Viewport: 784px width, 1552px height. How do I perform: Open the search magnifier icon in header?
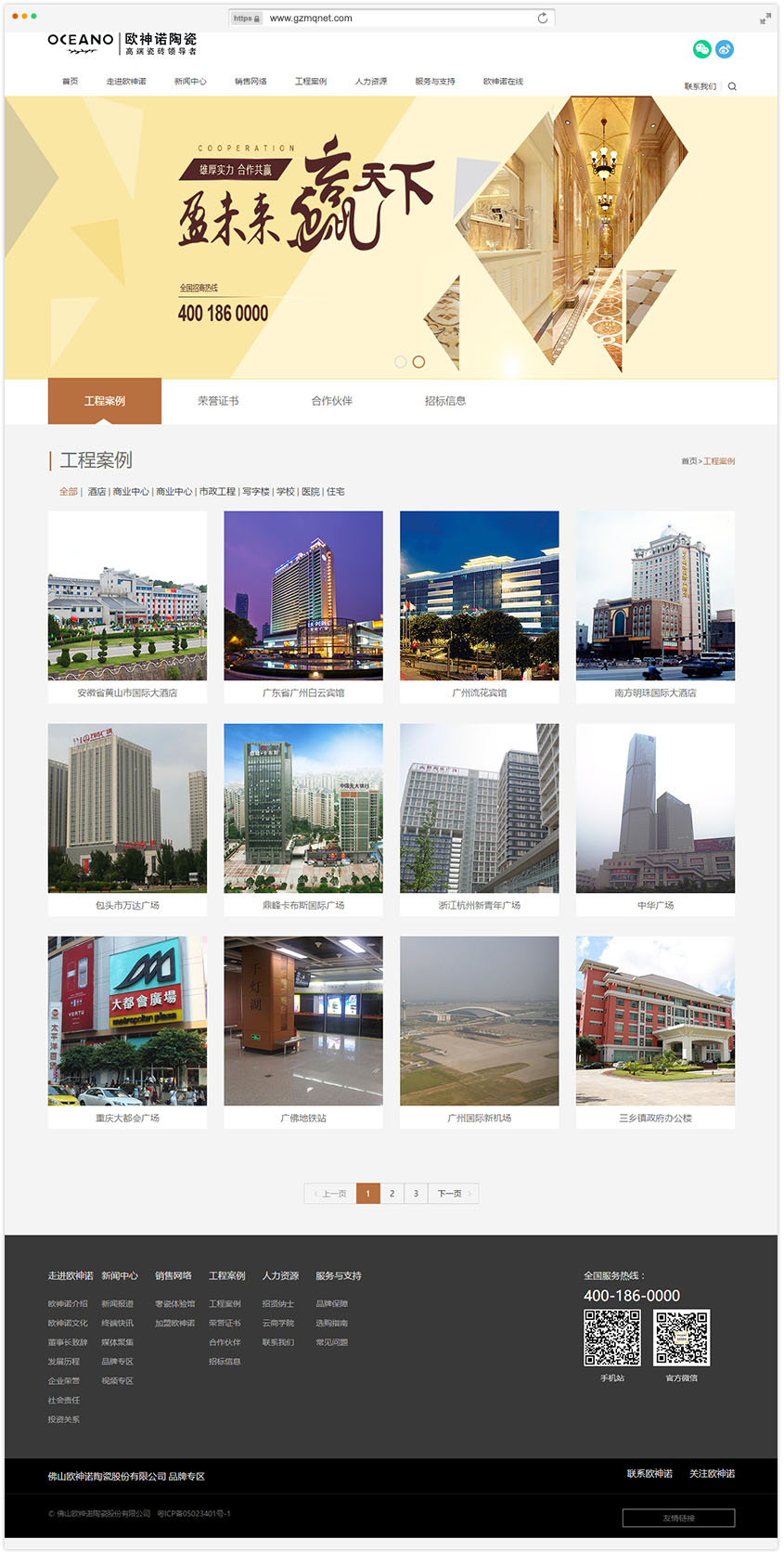(x=732, y=86)
